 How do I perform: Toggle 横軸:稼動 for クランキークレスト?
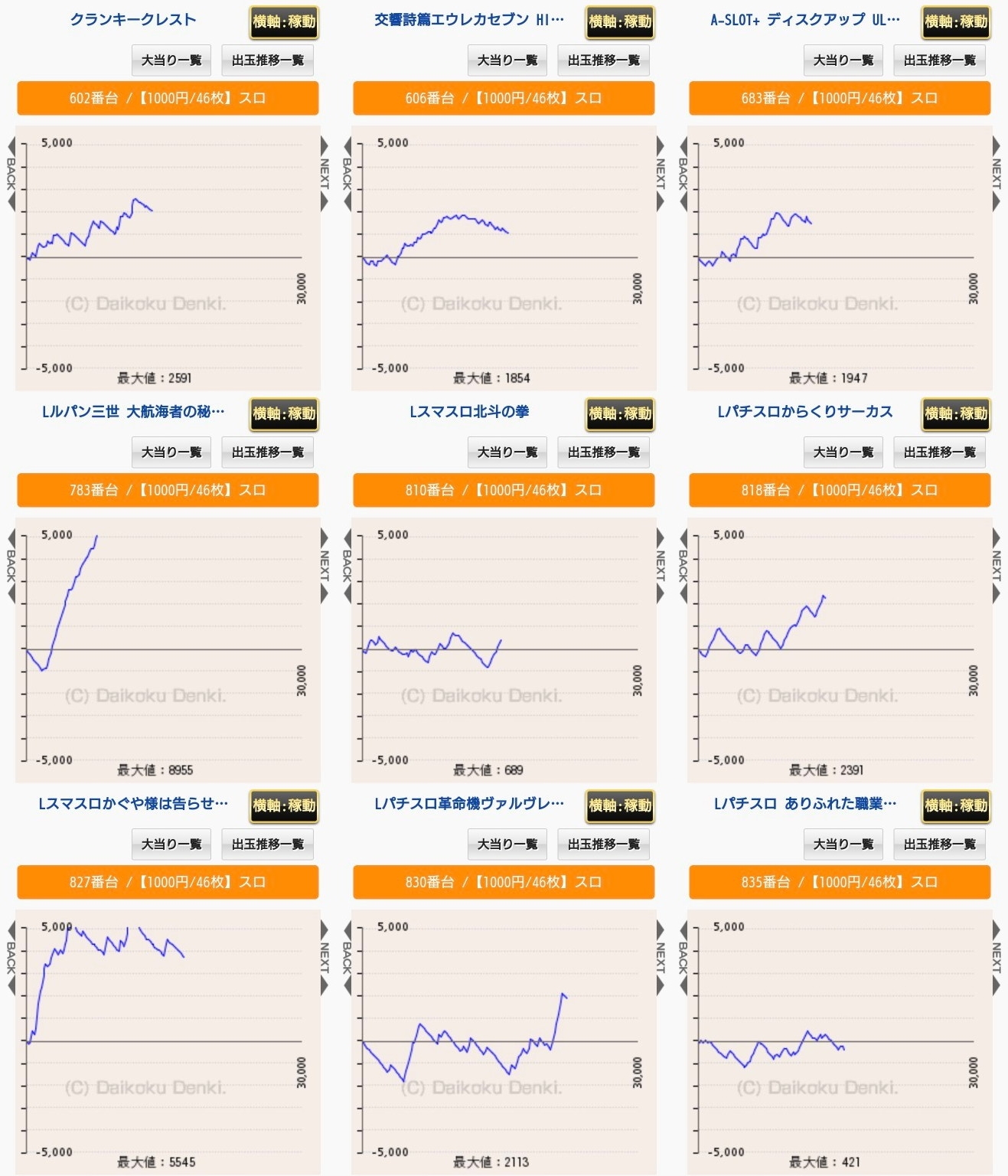click(284, 22)
